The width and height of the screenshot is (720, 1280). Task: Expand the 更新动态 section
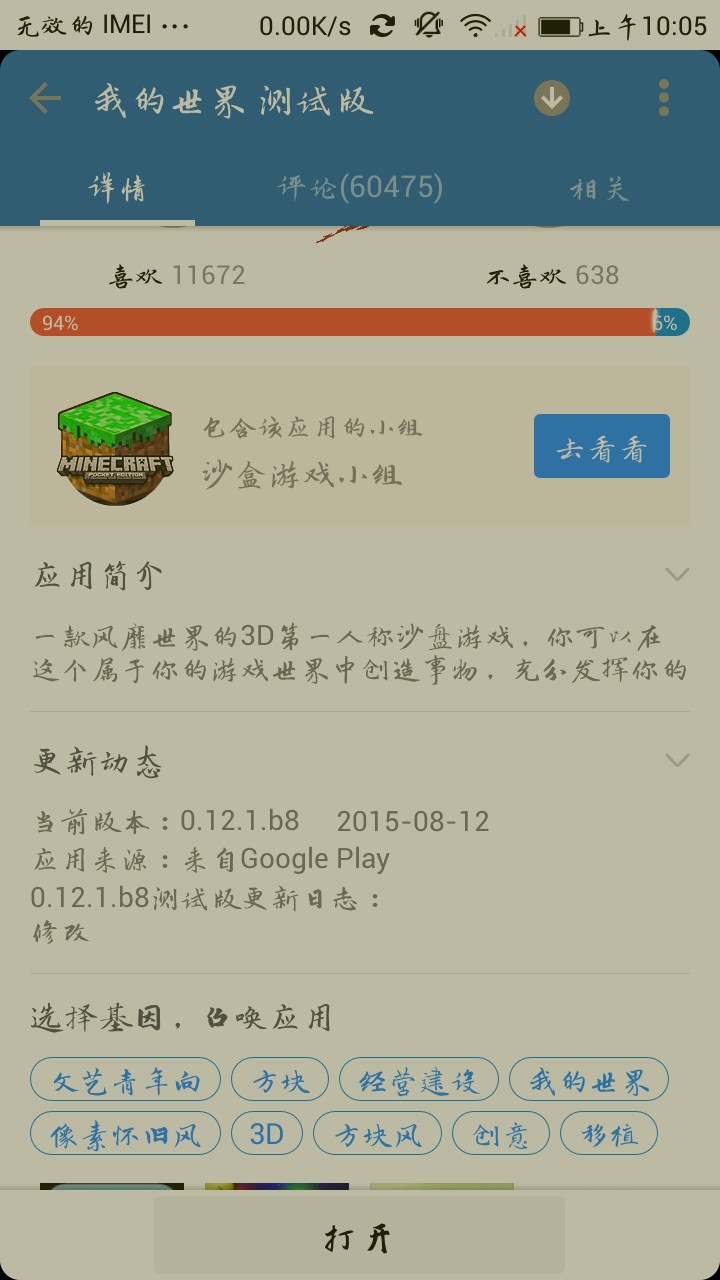coord(677,761)
